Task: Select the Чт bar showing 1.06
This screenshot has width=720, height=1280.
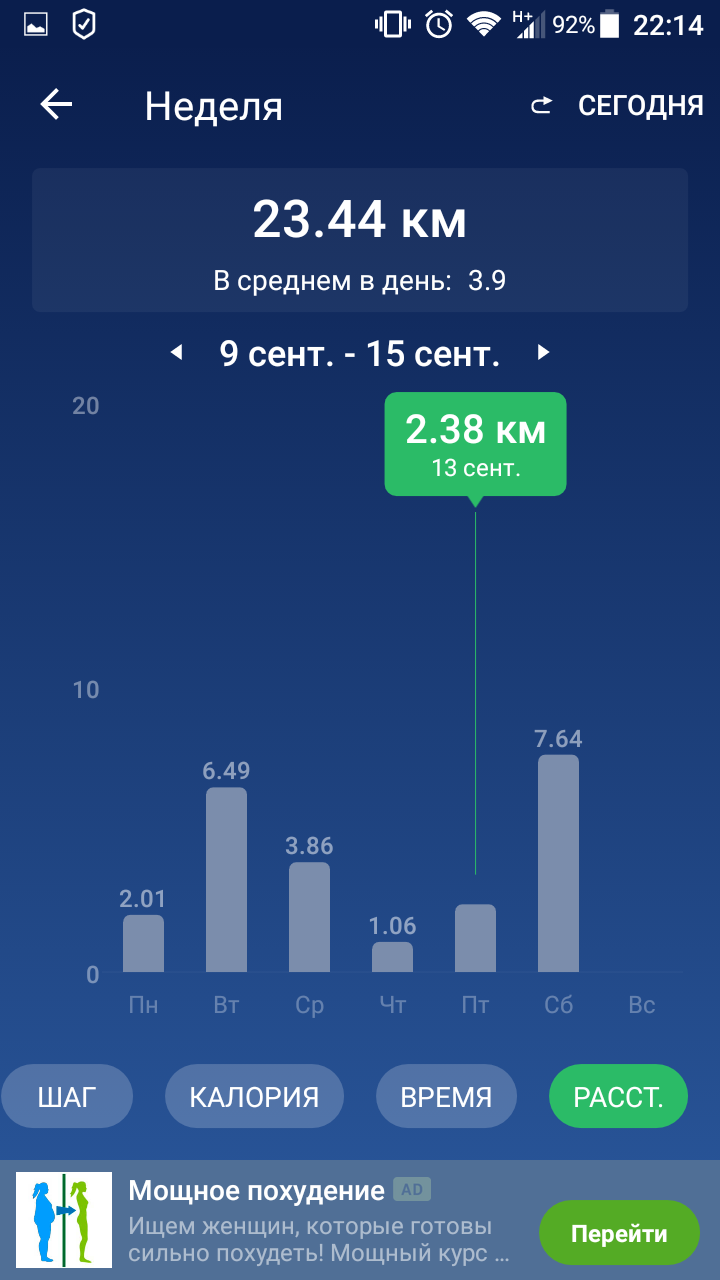Action: [x=392, y=957]
